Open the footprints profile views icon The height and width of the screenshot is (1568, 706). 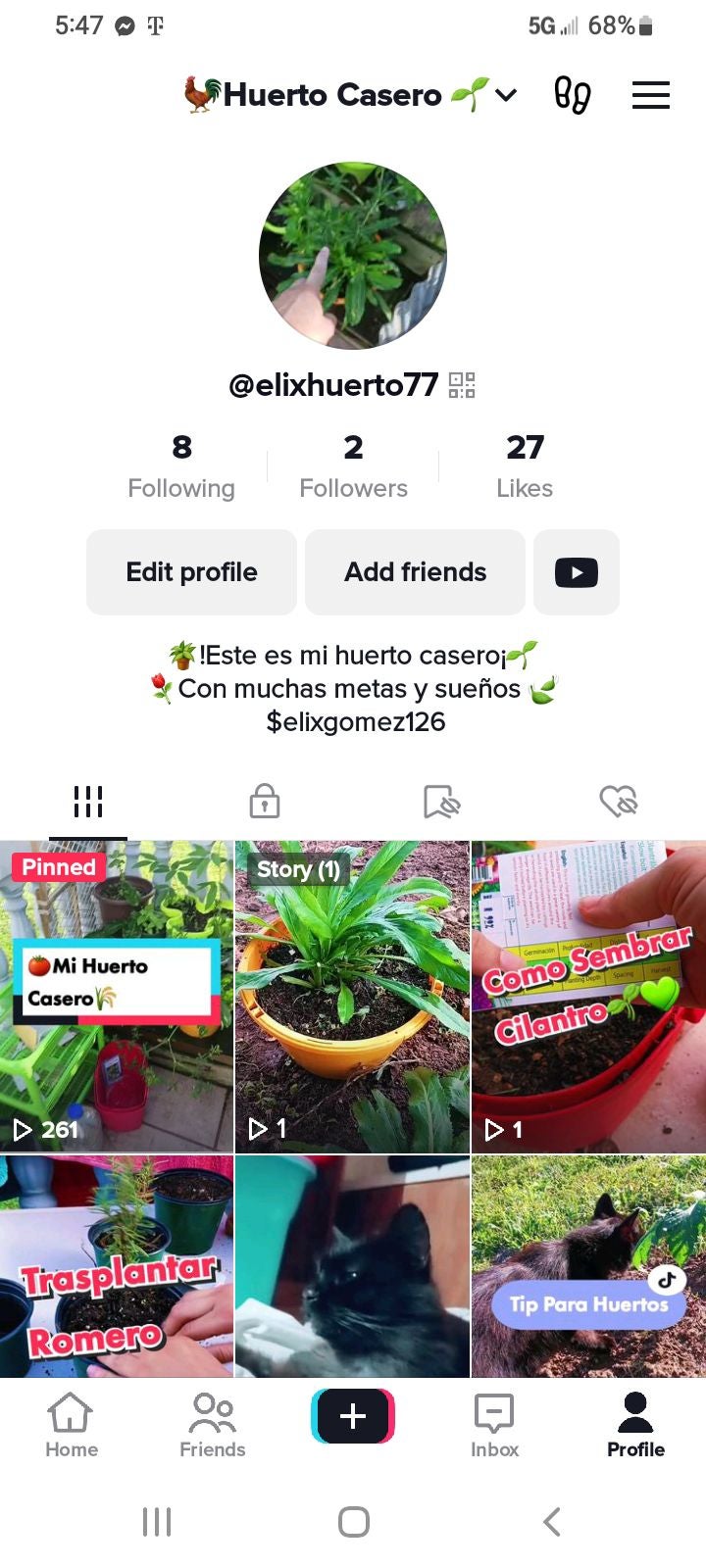click(573, 96)
